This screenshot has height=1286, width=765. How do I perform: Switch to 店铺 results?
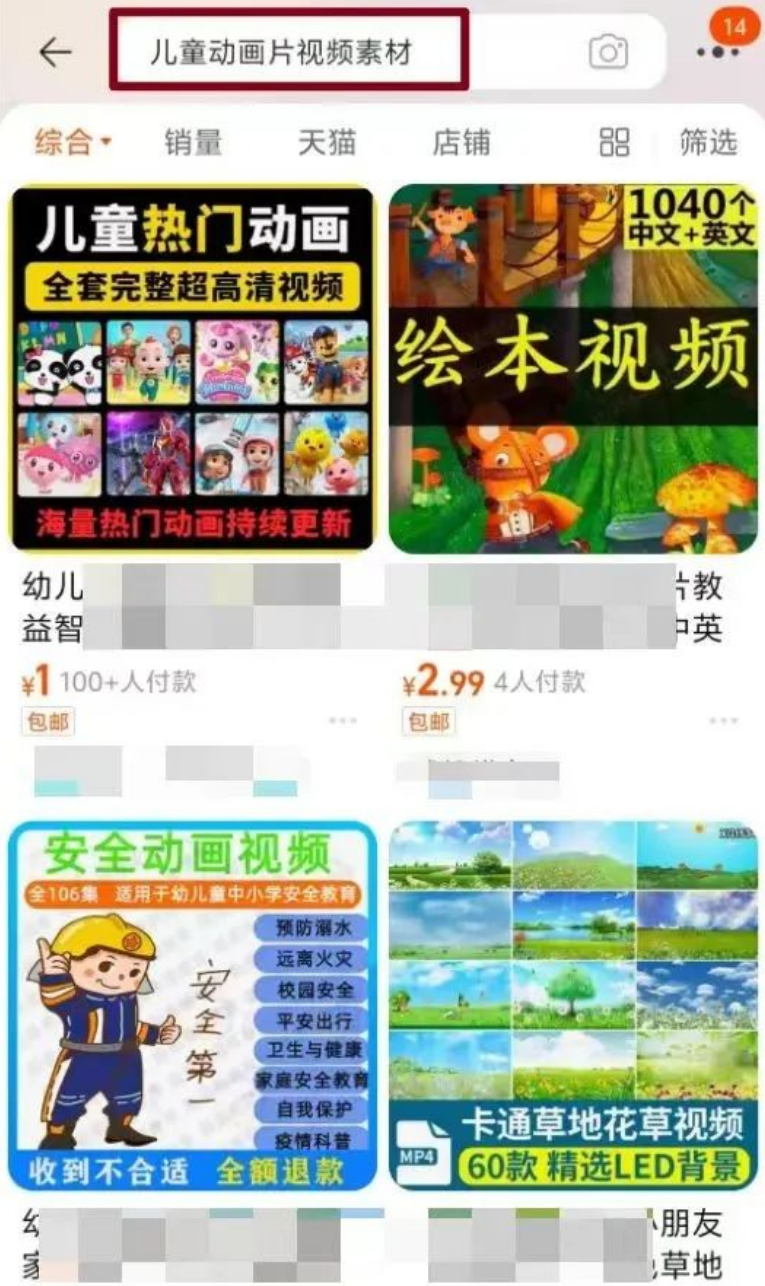(461, 142)
